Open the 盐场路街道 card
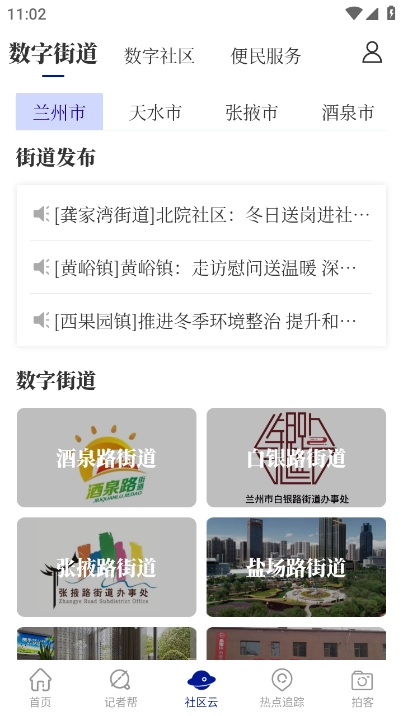This screenshot has height=716, width=403. pyautogui.click(x=296, y=567)
